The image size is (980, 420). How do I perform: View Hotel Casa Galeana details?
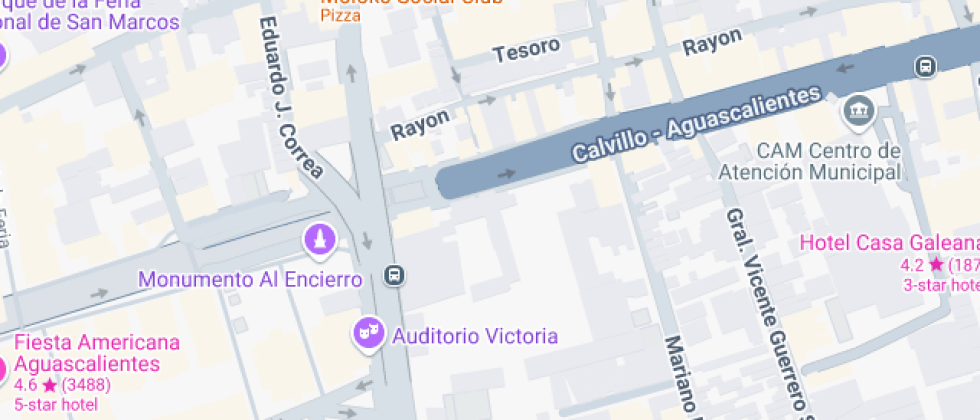point(888,244)
